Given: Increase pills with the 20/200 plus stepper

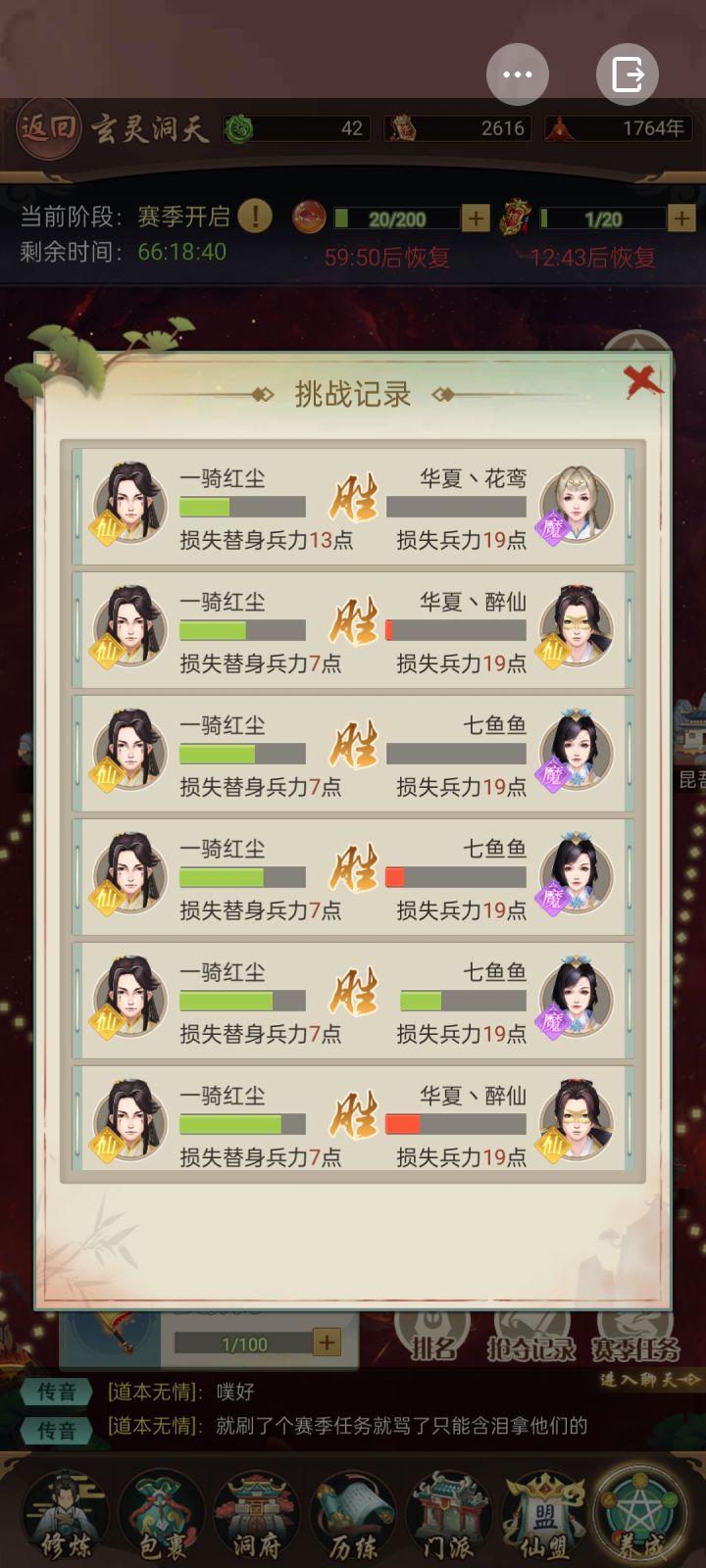Looking at the screenshot, I should pyautogui.click(x=478, y=218).
